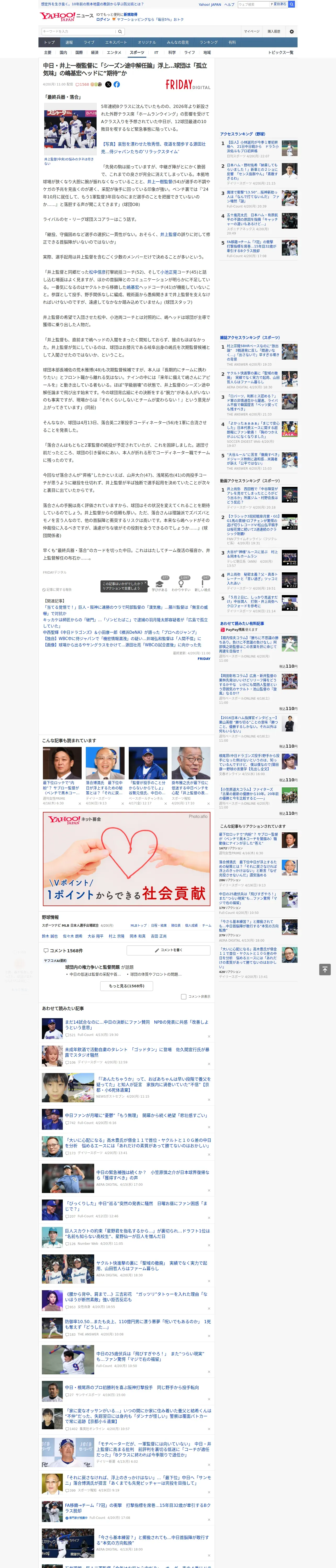This screenshot has width=336, height=1568.
Task: Open the settings gear icon
Action: click(292, 32)
